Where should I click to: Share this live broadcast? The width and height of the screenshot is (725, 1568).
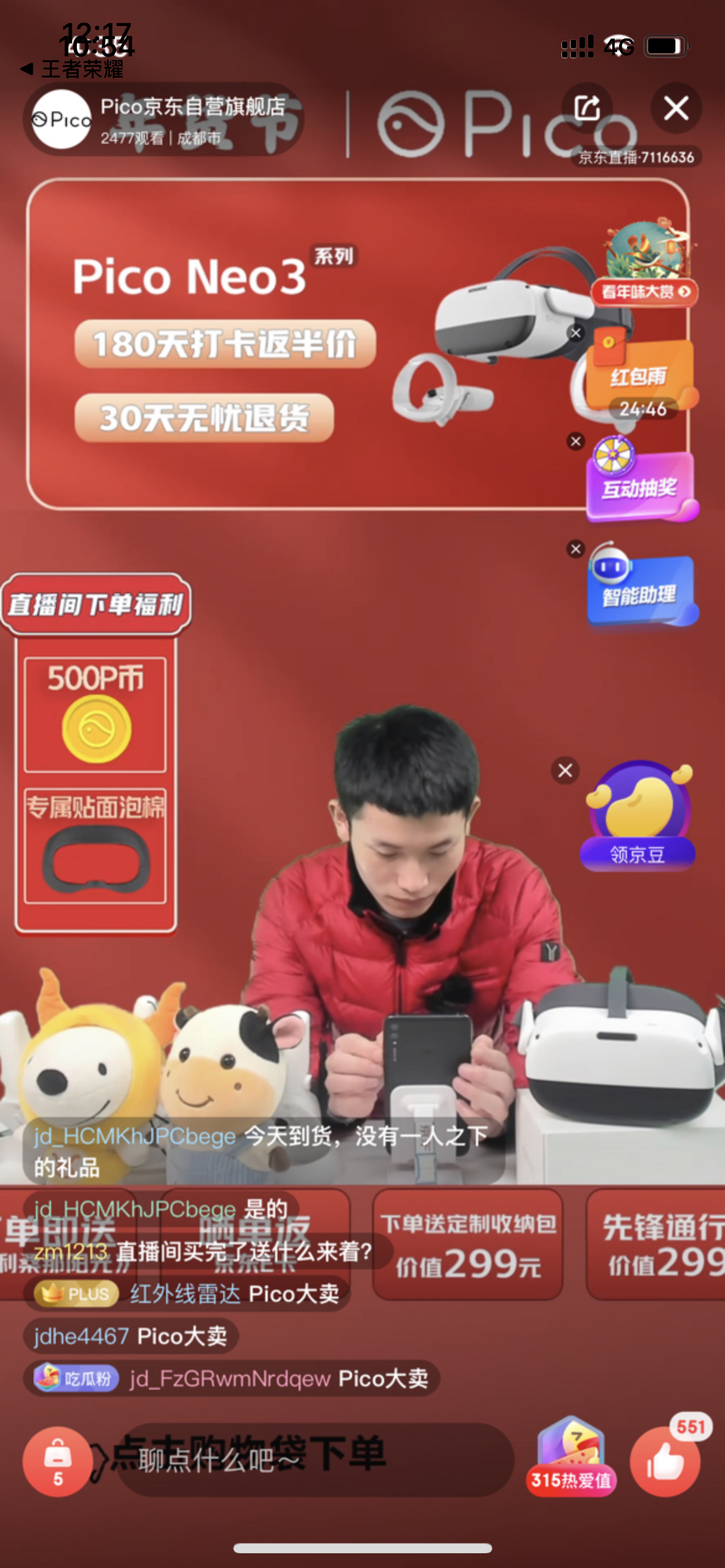587,108
